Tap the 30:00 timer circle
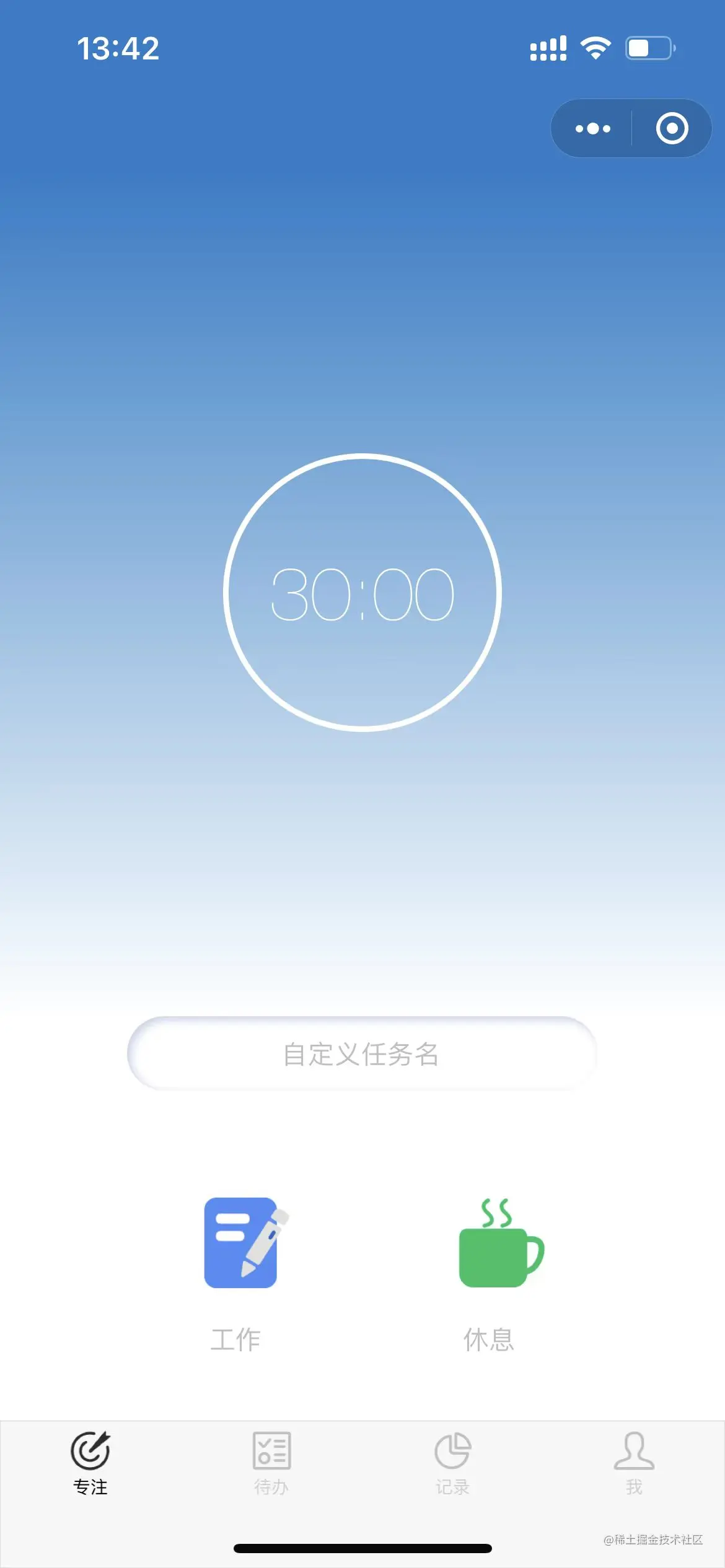The image size is (725, 1568). coord(362,593)
